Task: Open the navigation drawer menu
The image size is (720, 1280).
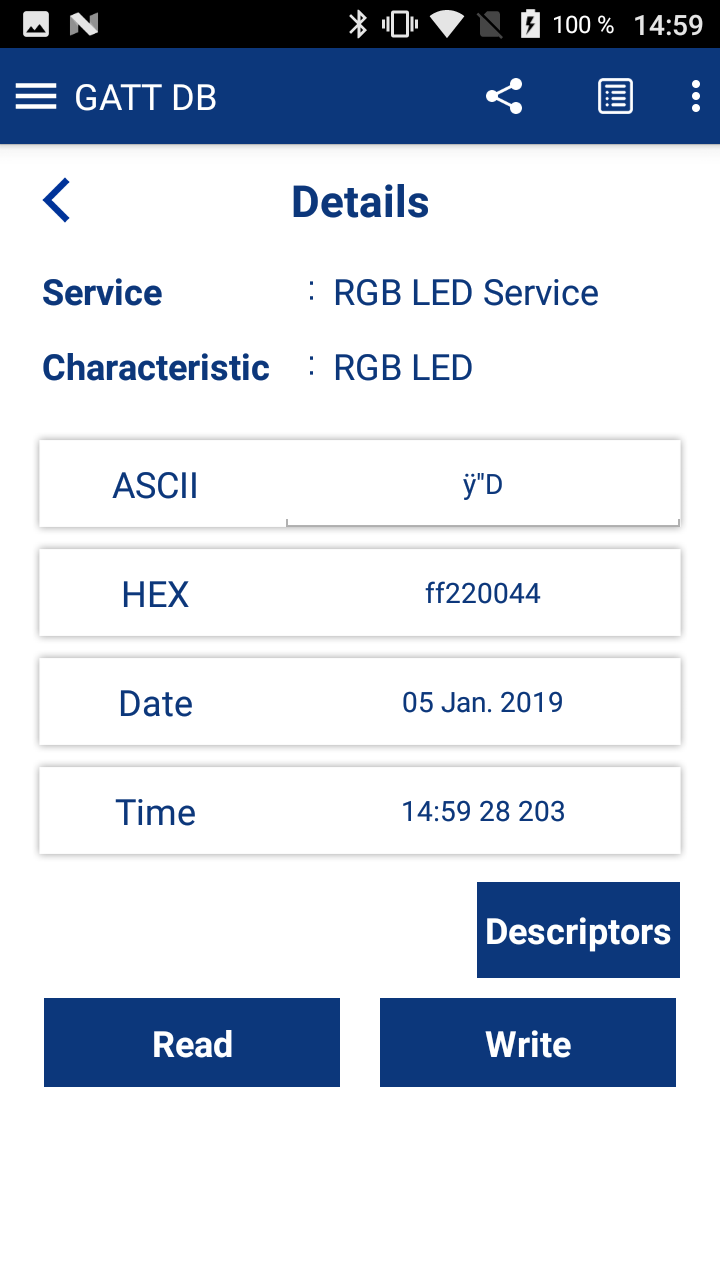Action: click(x=35, y=96)
